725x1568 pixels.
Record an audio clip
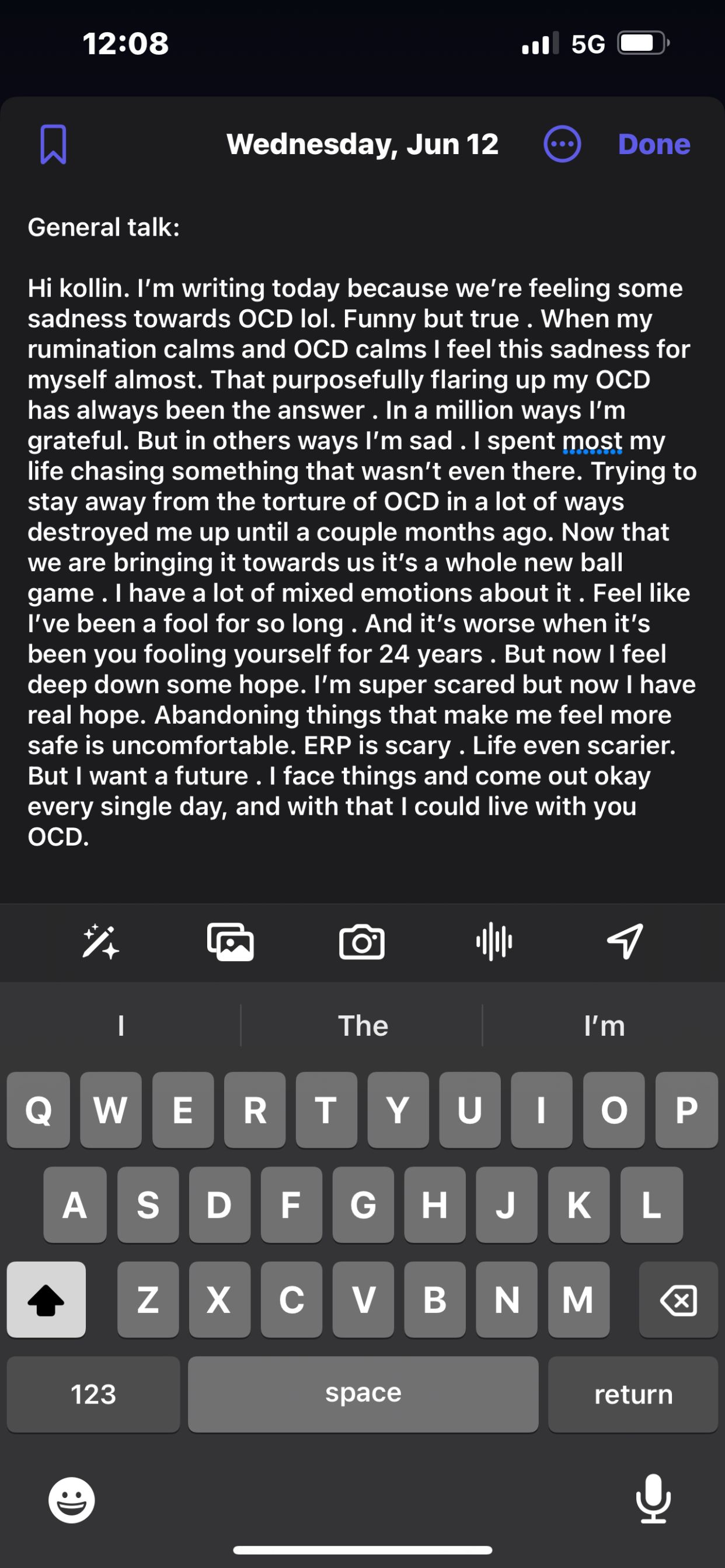(x=494, y=942)
